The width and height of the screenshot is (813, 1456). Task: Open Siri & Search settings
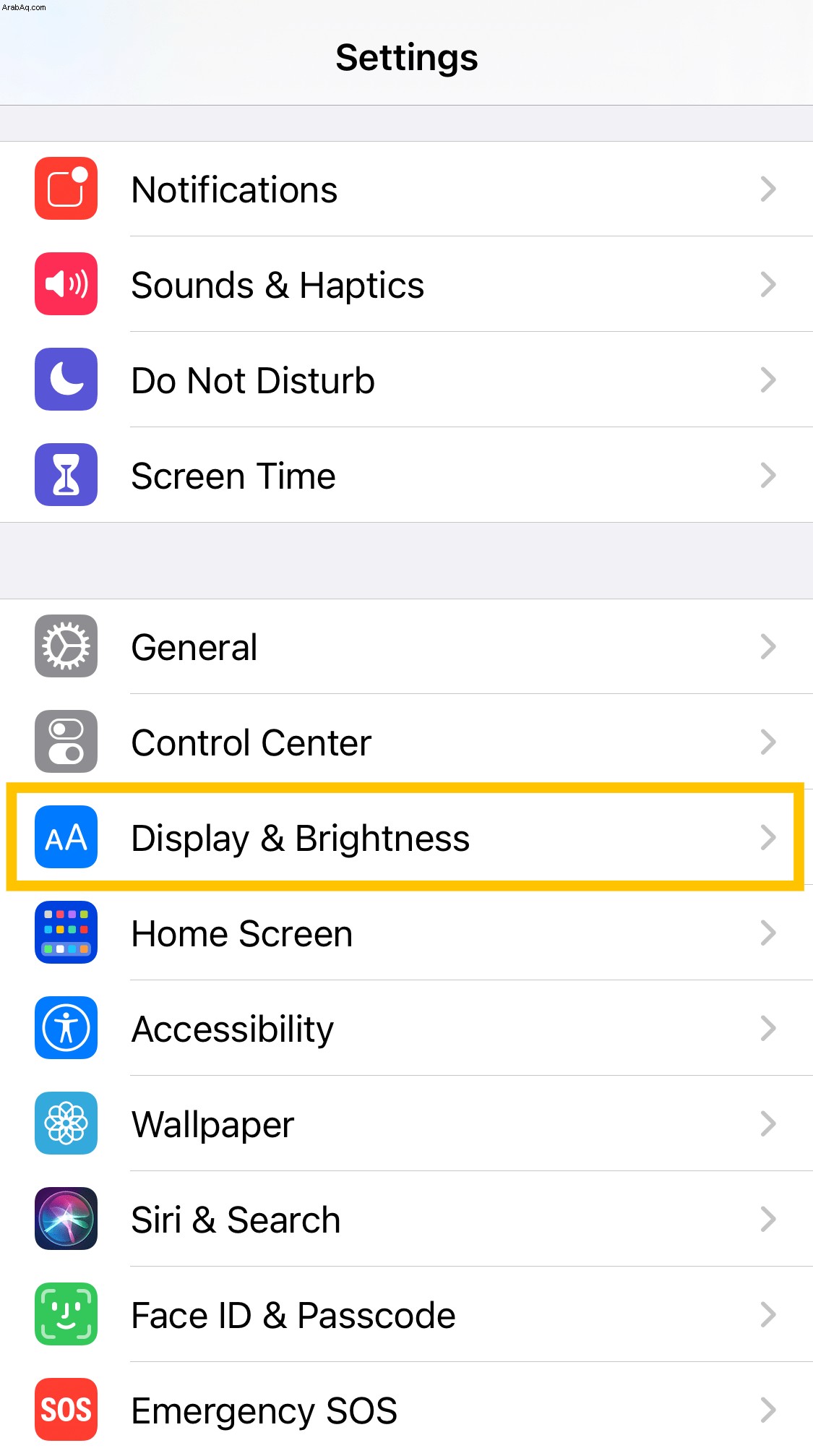point(406,1219)
